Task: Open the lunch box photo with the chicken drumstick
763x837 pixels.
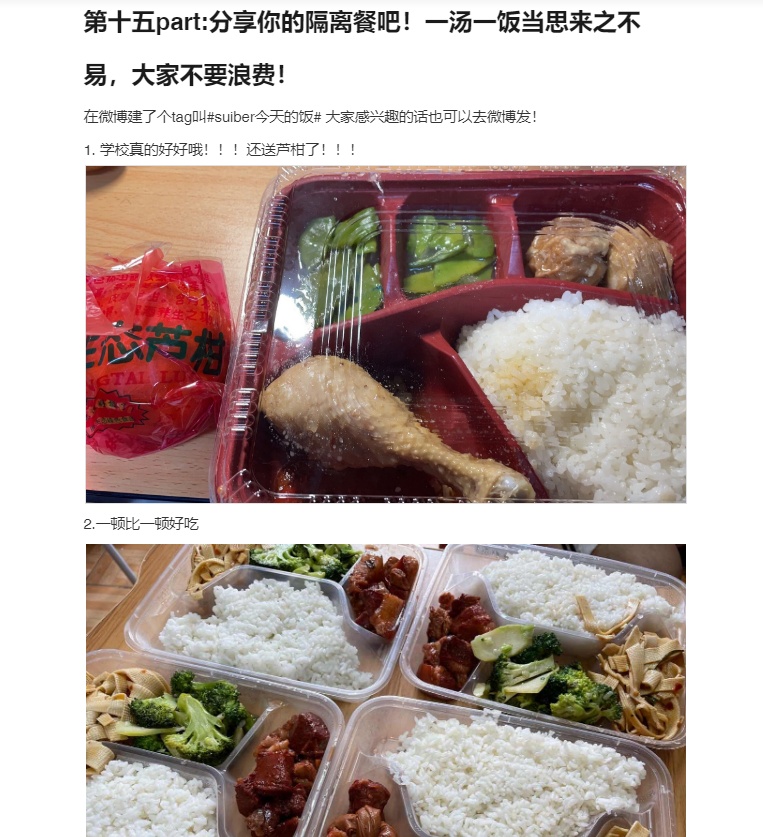Action: click(x=386, y=334)
